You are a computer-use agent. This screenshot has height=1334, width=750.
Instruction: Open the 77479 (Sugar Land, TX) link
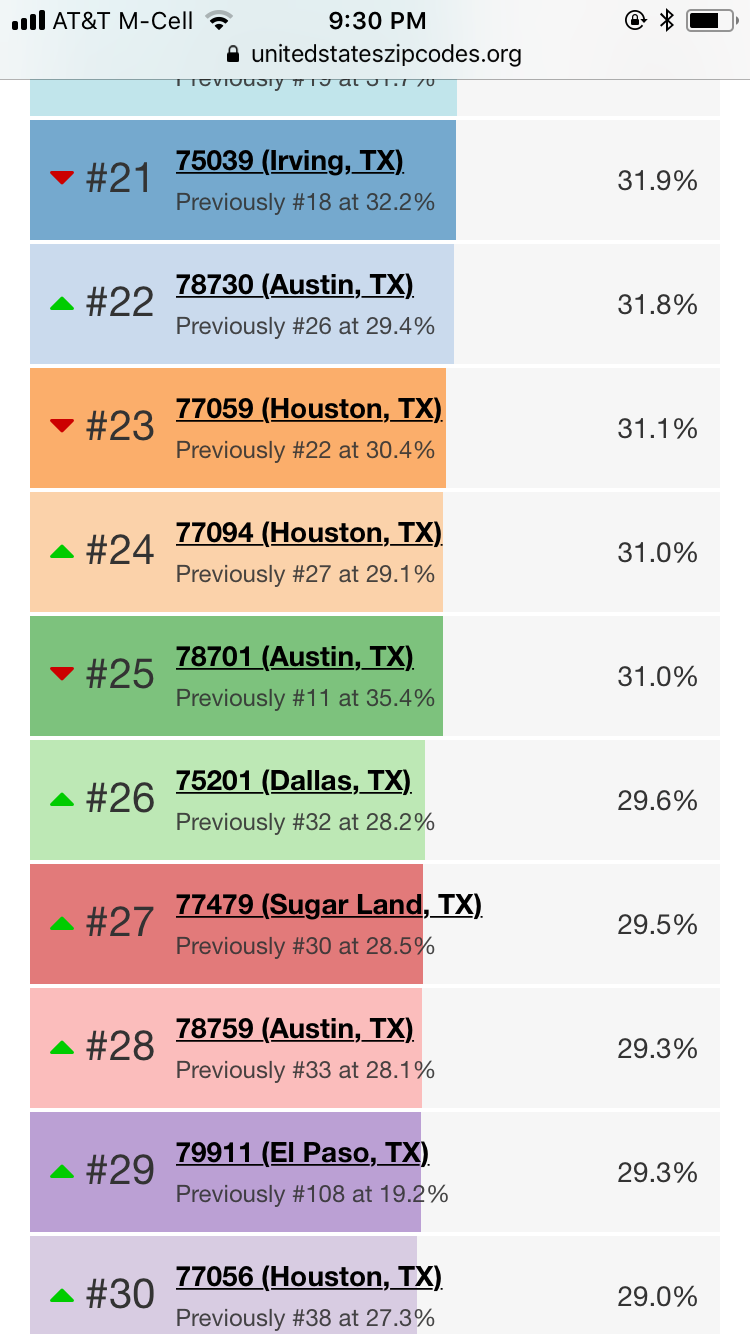point(328,905)
